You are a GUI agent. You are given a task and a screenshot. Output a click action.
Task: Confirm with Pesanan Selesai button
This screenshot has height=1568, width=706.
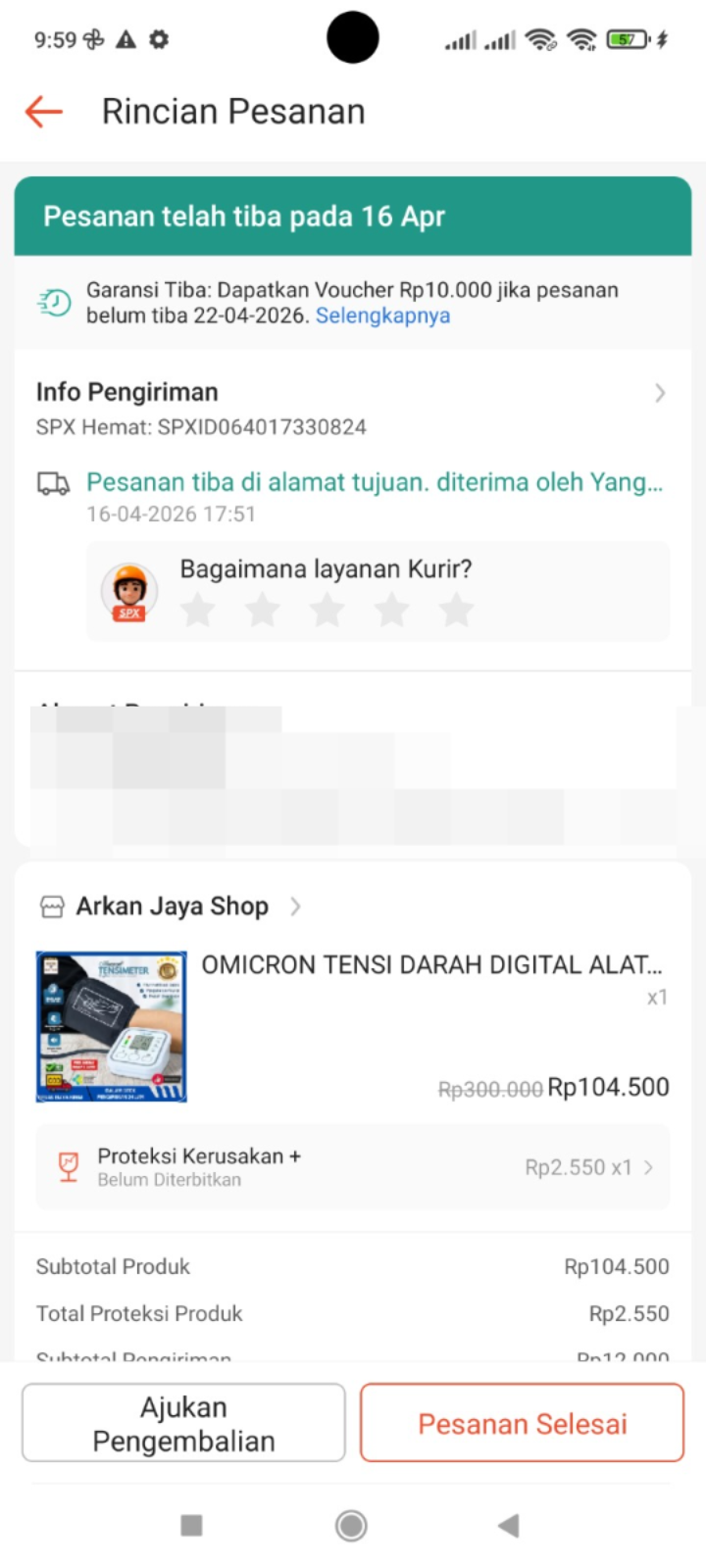(522, 1423)
